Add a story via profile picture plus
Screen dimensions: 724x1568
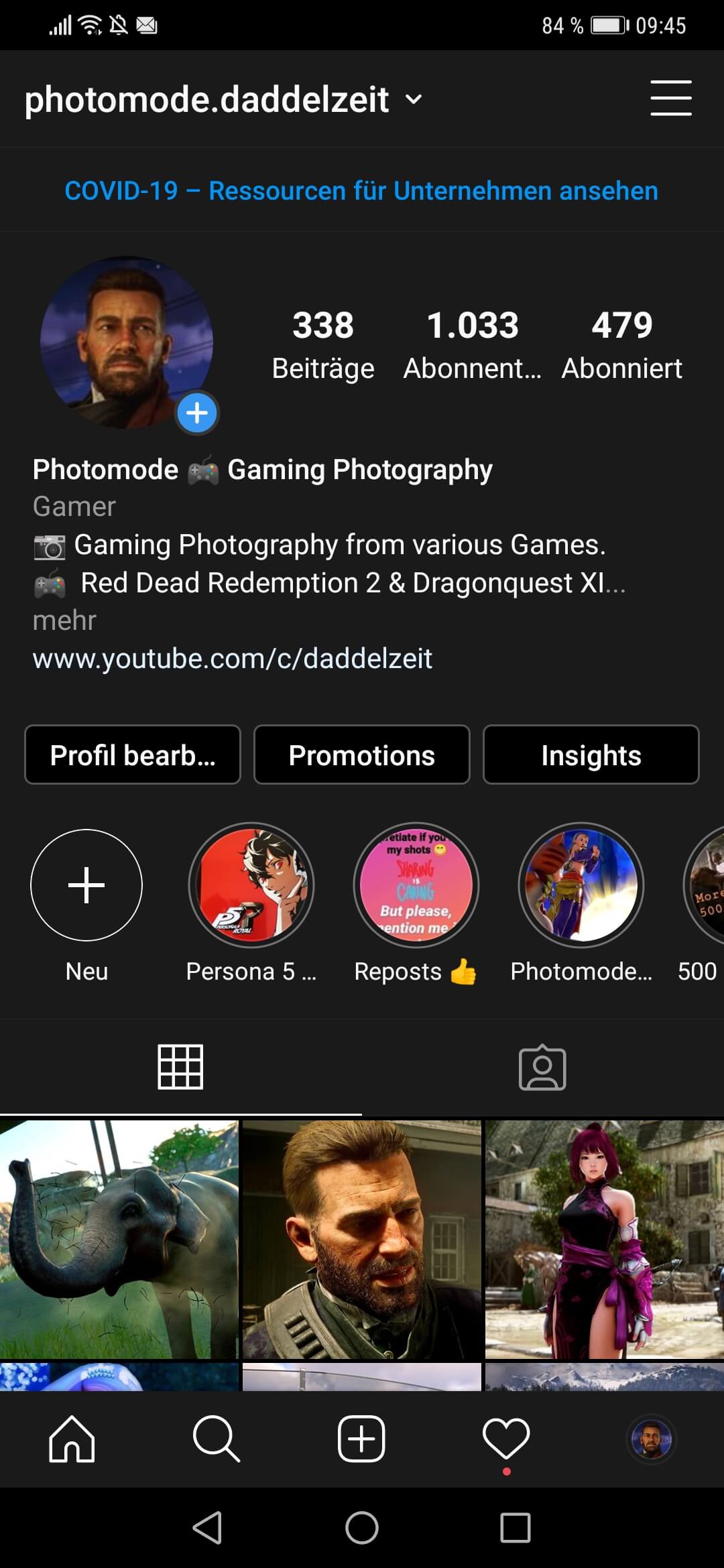pyautogui.click(x=196, y=413)
